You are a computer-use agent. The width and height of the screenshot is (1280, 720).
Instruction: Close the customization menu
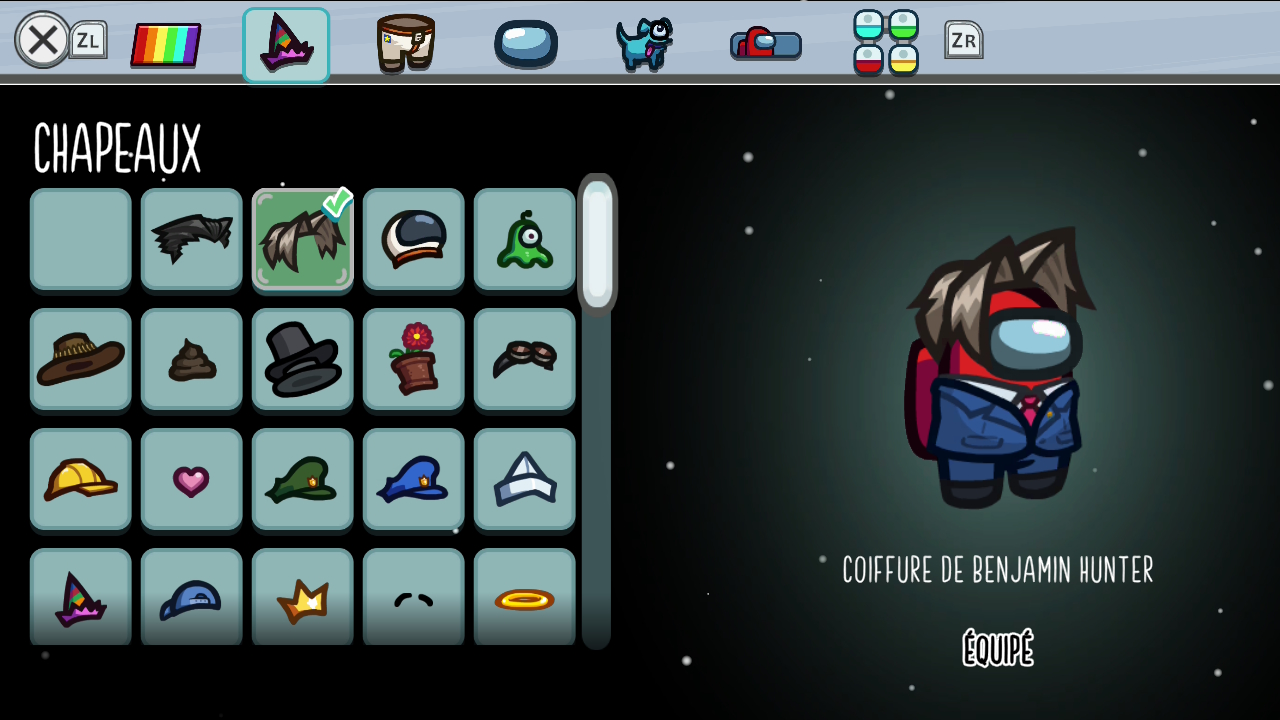pos(42,40)
